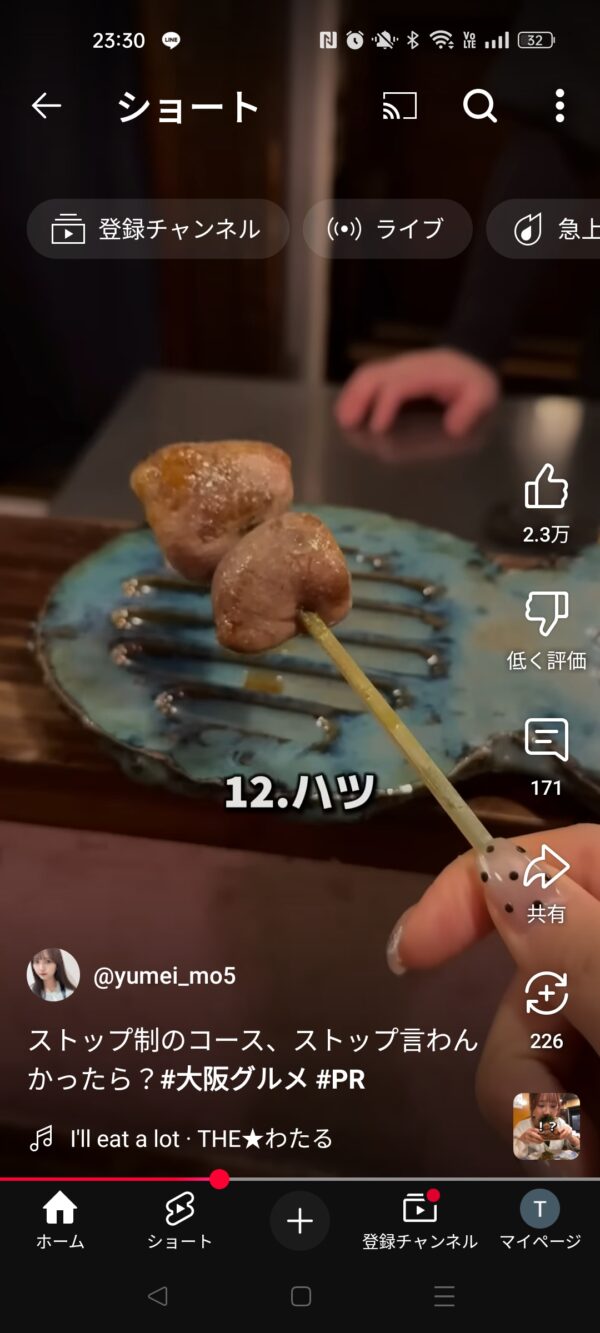Like this short video
Screen dimensions: 600x1333
tap(546, 489)
